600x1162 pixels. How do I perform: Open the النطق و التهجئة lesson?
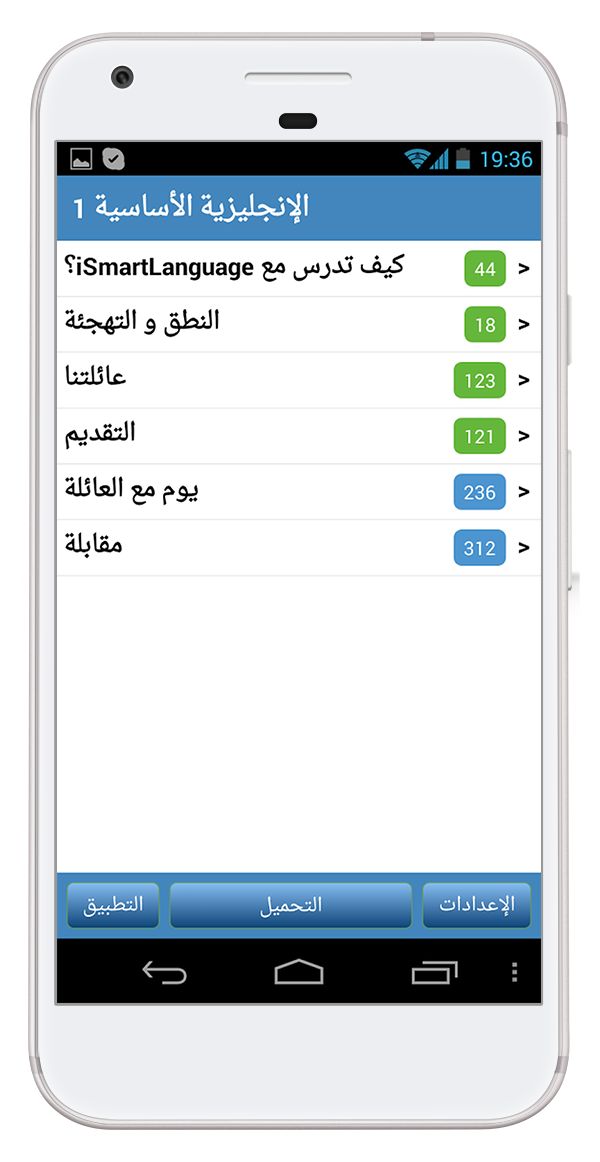299,324
